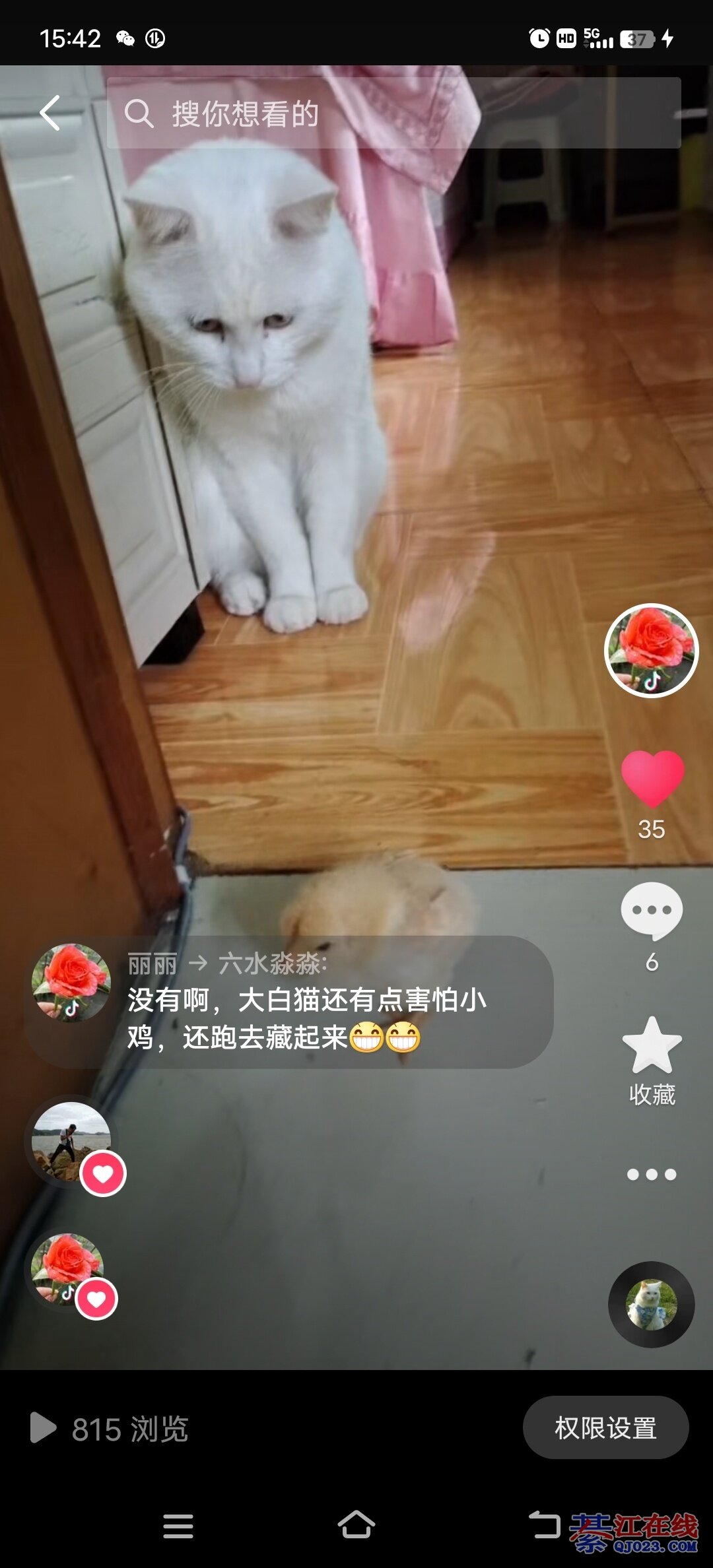The image size is (713, 1568).
Task: Go to the system home screen
Action: tap(356, 1526)
